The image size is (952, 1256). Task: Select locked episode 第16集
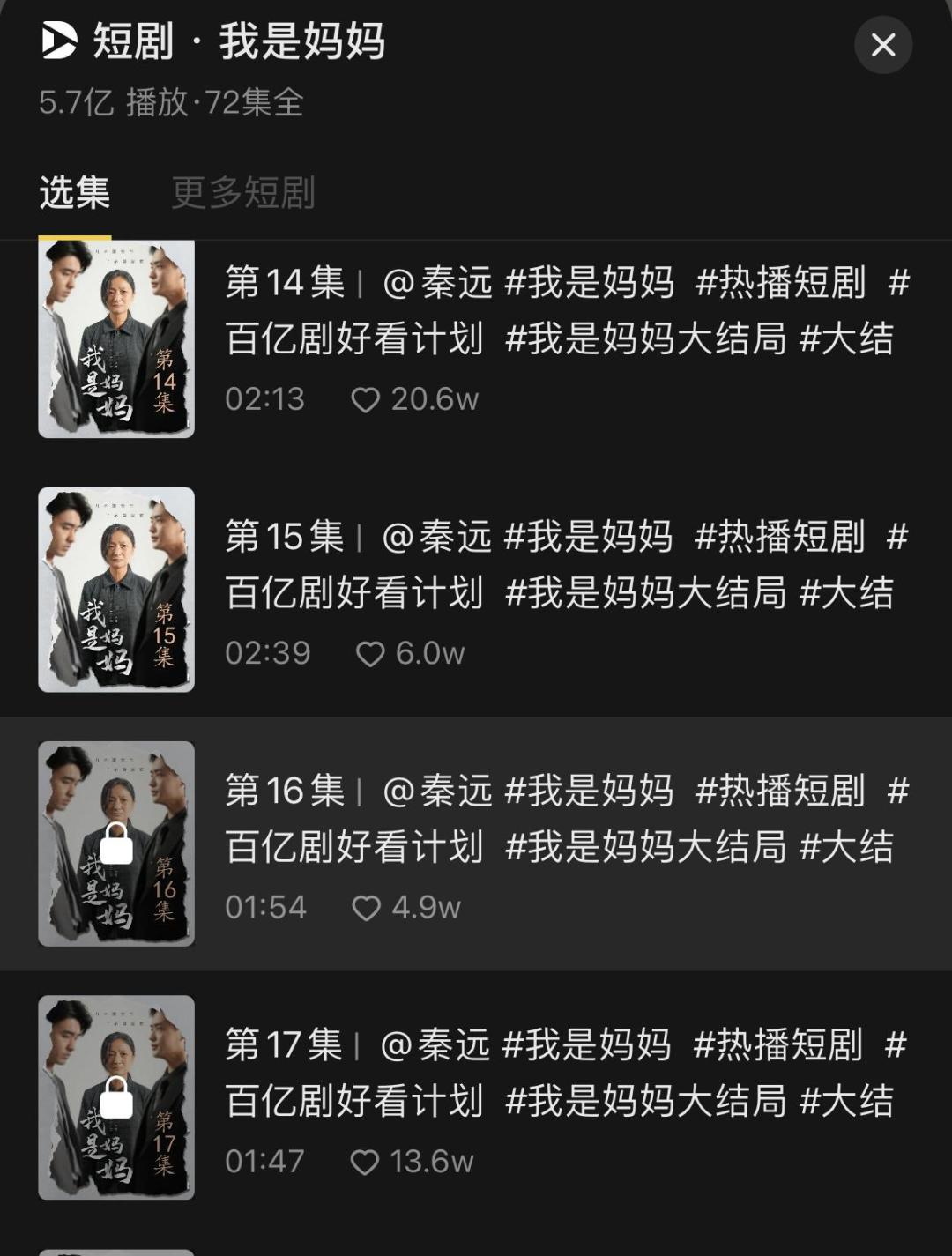tap(476, 844)
